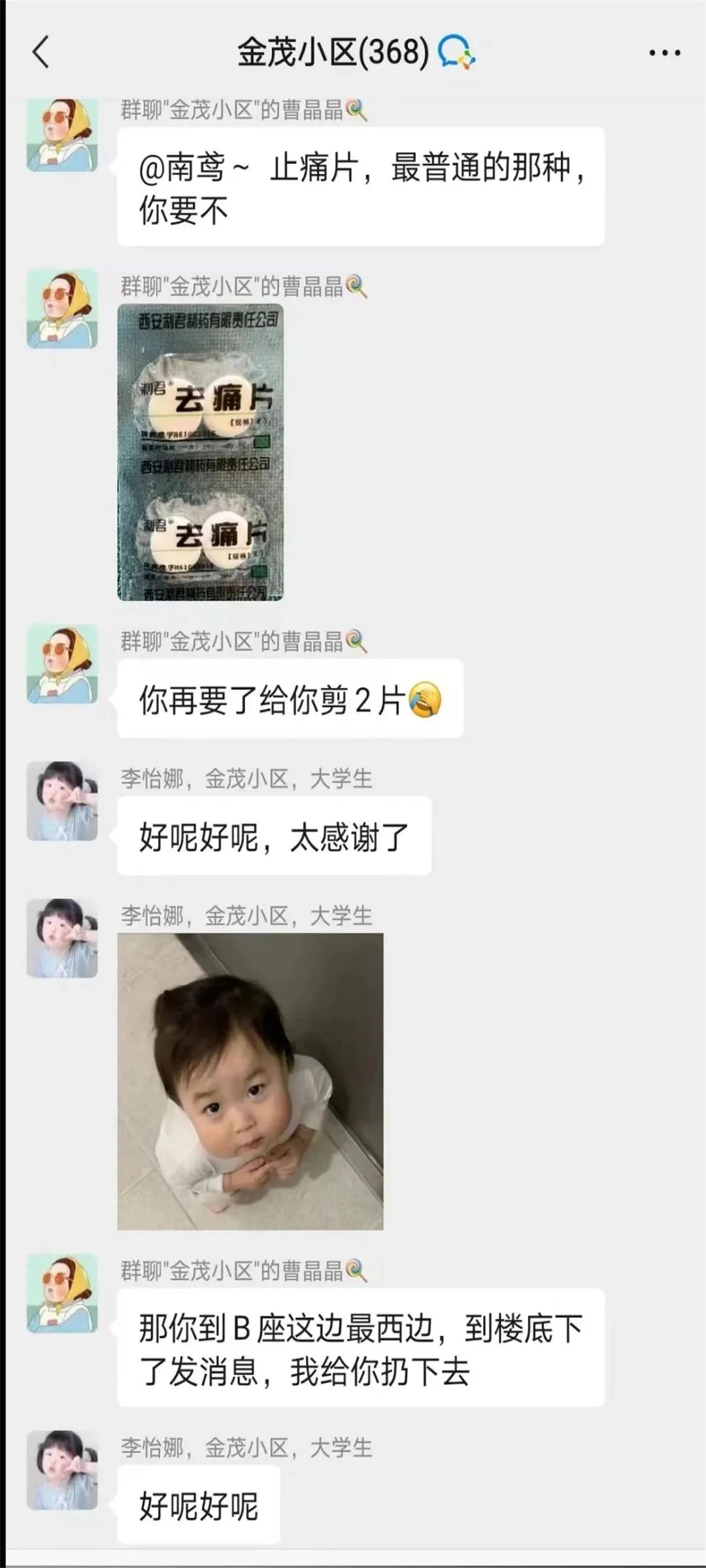The height and width of the screenshot is (1568, 706).
Task: Open the chat overflow menu
Action: tap(664, 53)
